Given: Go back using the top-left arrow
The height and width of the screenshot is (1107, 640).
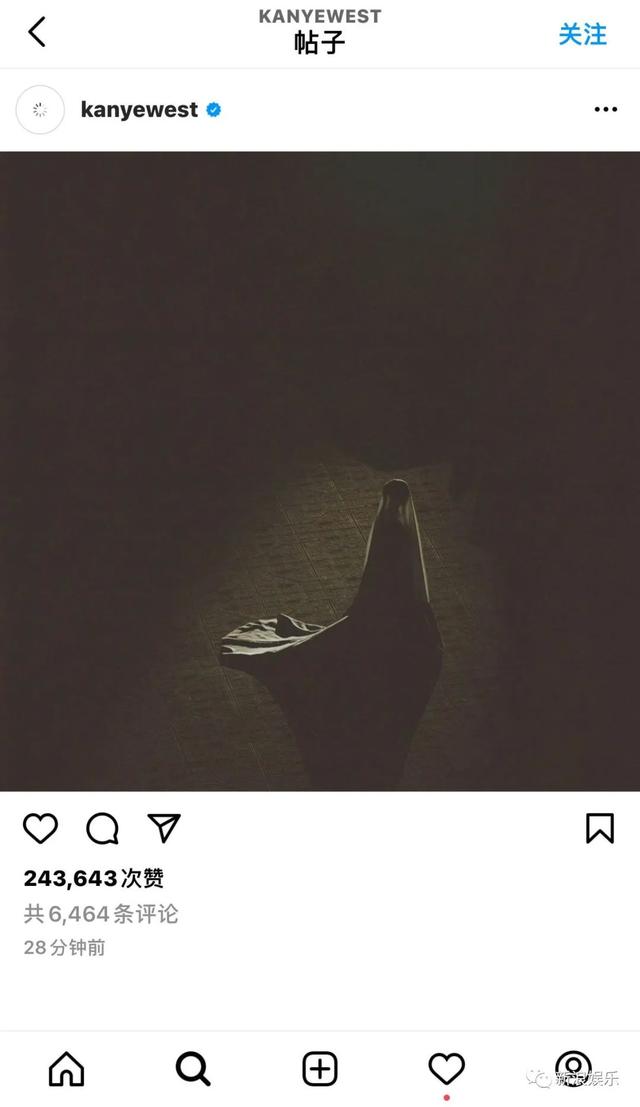Looking at the screenshot, I should point(37,33).
